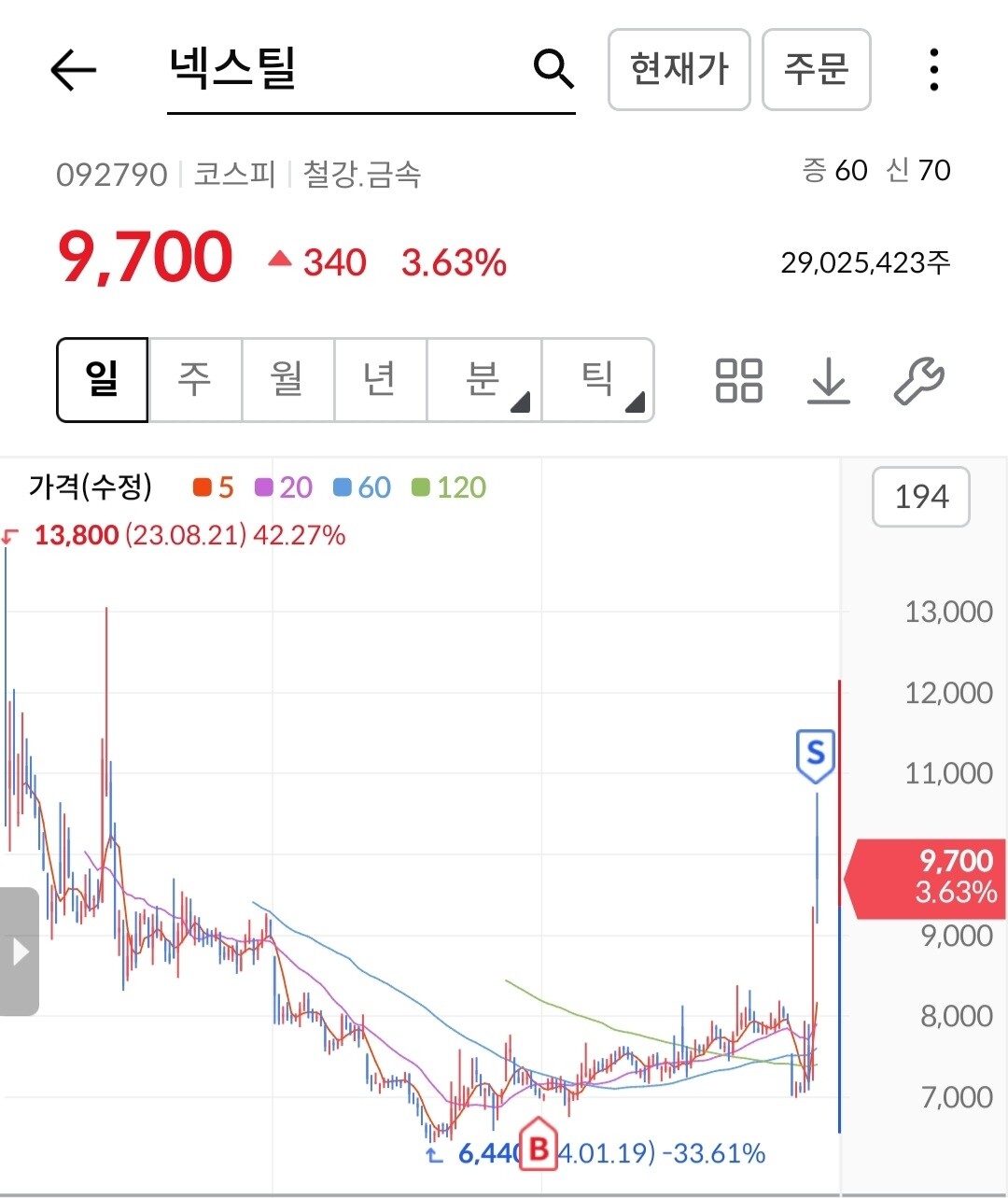The image size is (1008, 1198).
Task: Tap the red up-triangle beside 340
Action: point(279,259)
